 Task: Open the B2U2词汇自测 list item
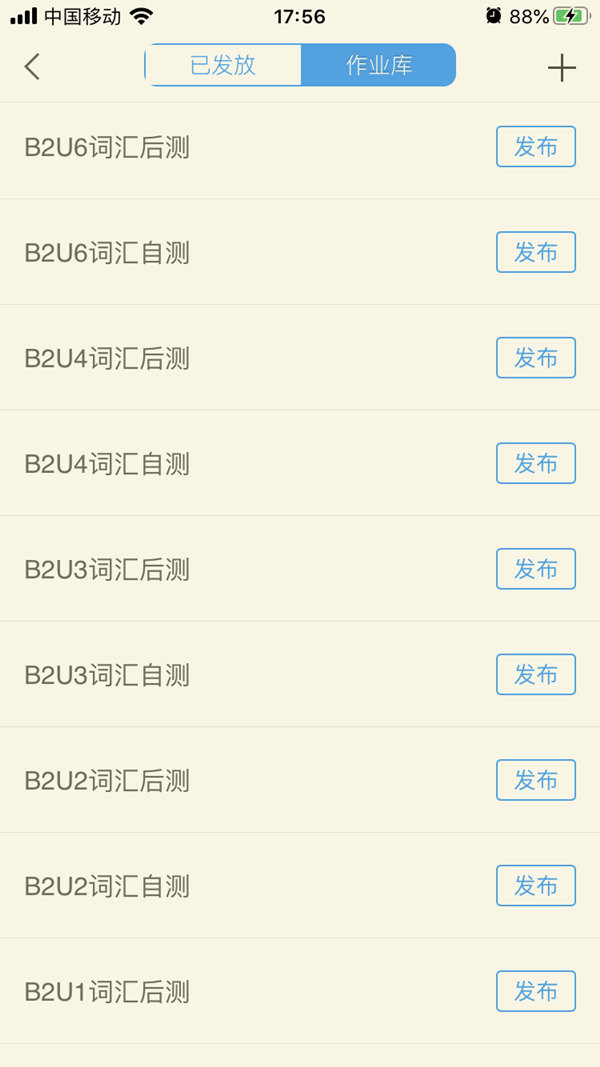click(300, 885)
